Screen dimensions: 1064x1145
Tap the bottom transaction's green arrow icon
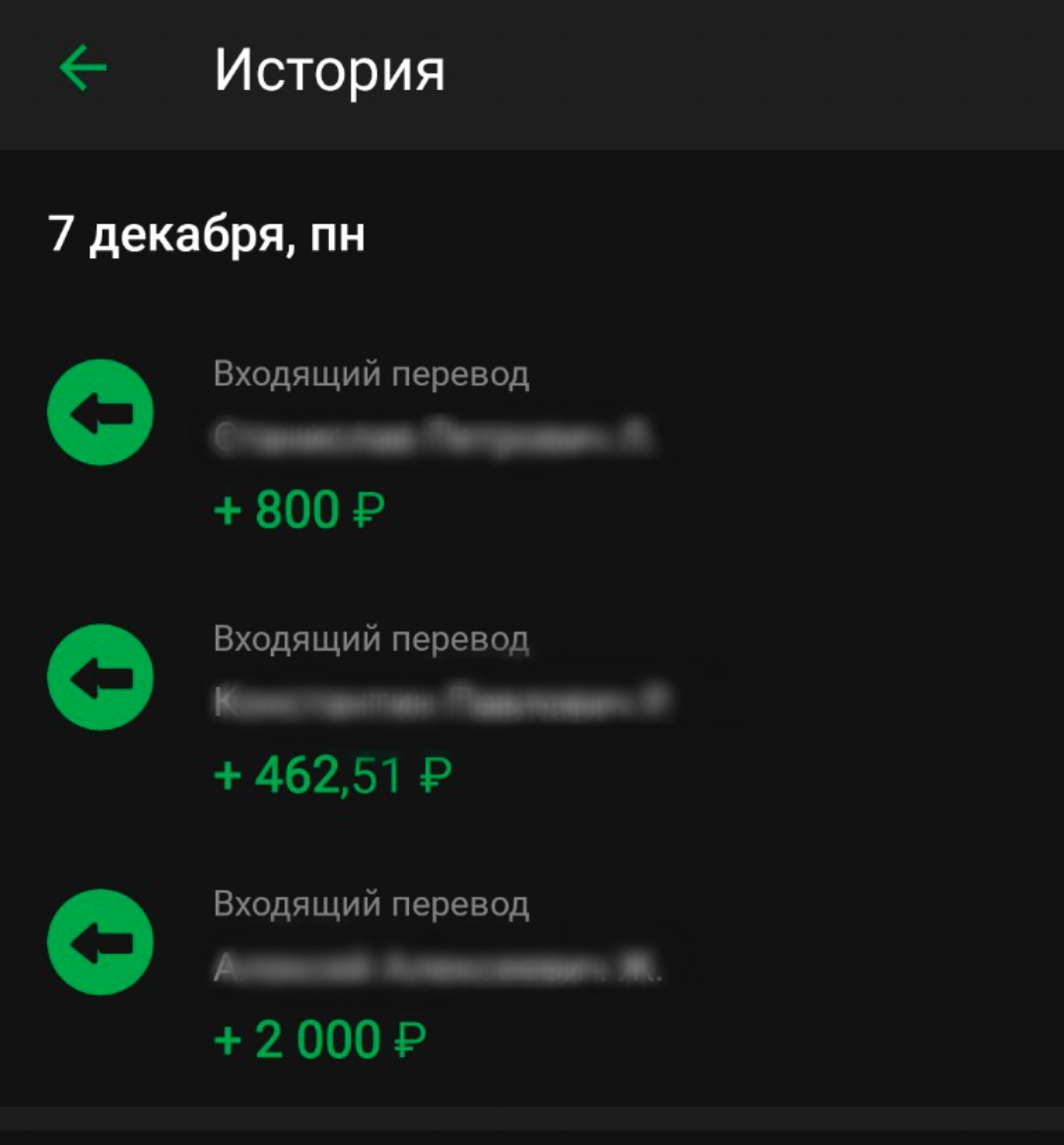point(100,941)
